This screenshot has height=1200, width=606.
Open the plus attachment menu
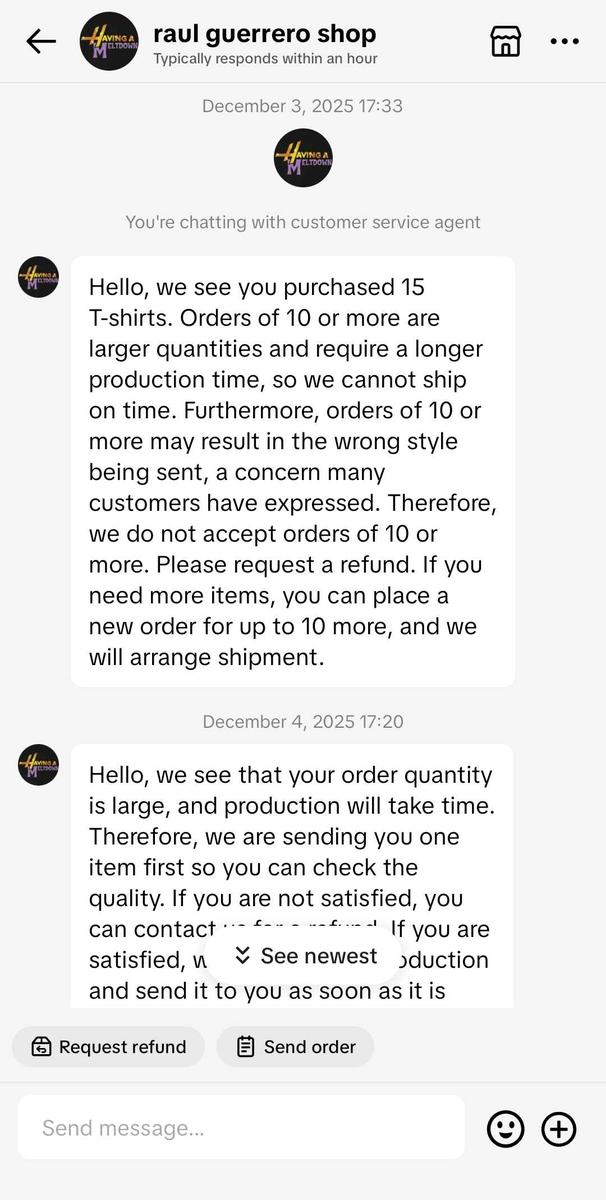[559, 1129]
